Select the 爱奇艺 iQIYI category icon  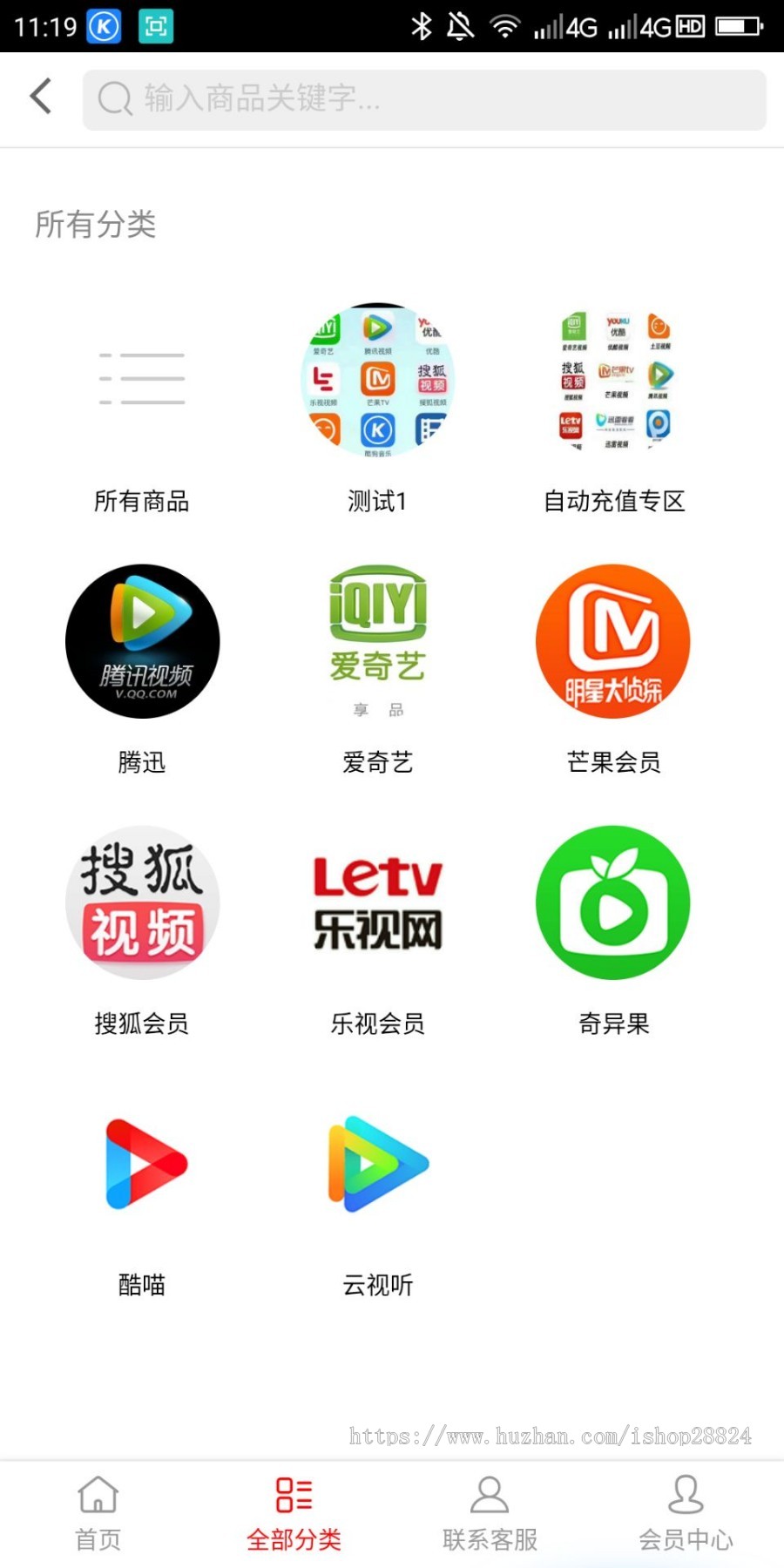[x=377, y=641]
